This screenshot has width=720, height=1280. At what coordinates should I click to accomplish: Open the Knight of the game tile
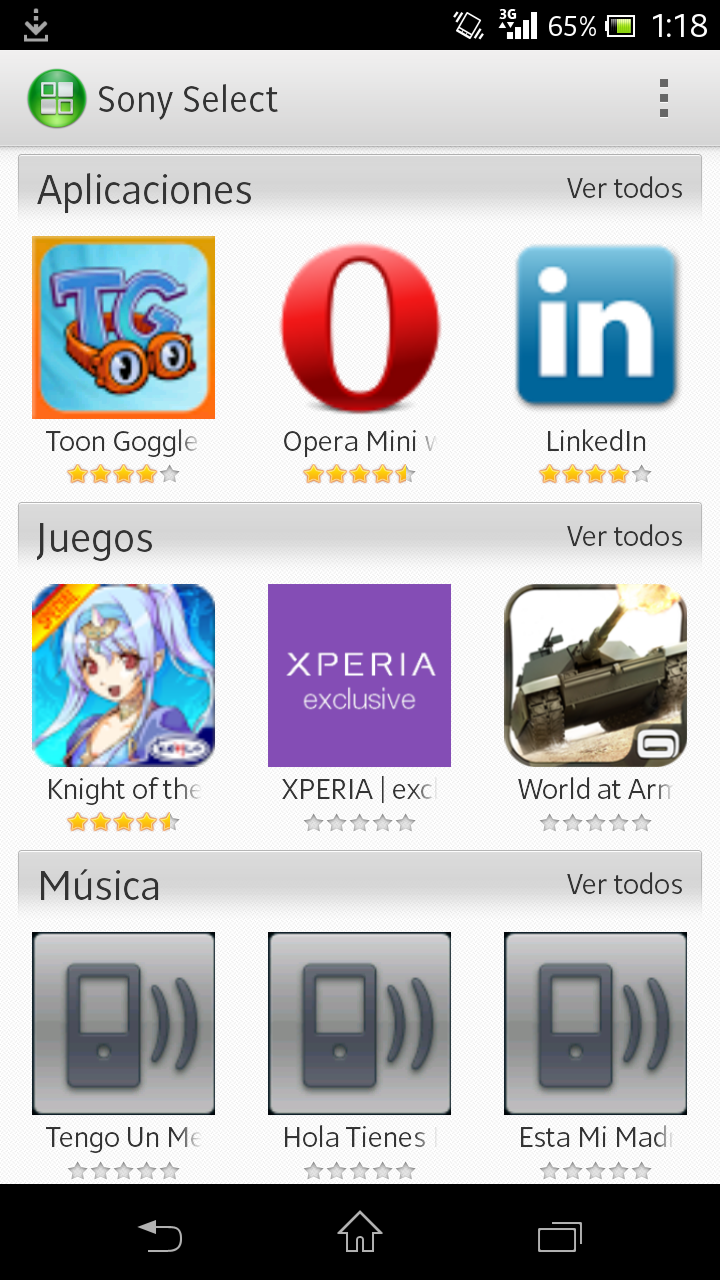click(x=123, y=676)
